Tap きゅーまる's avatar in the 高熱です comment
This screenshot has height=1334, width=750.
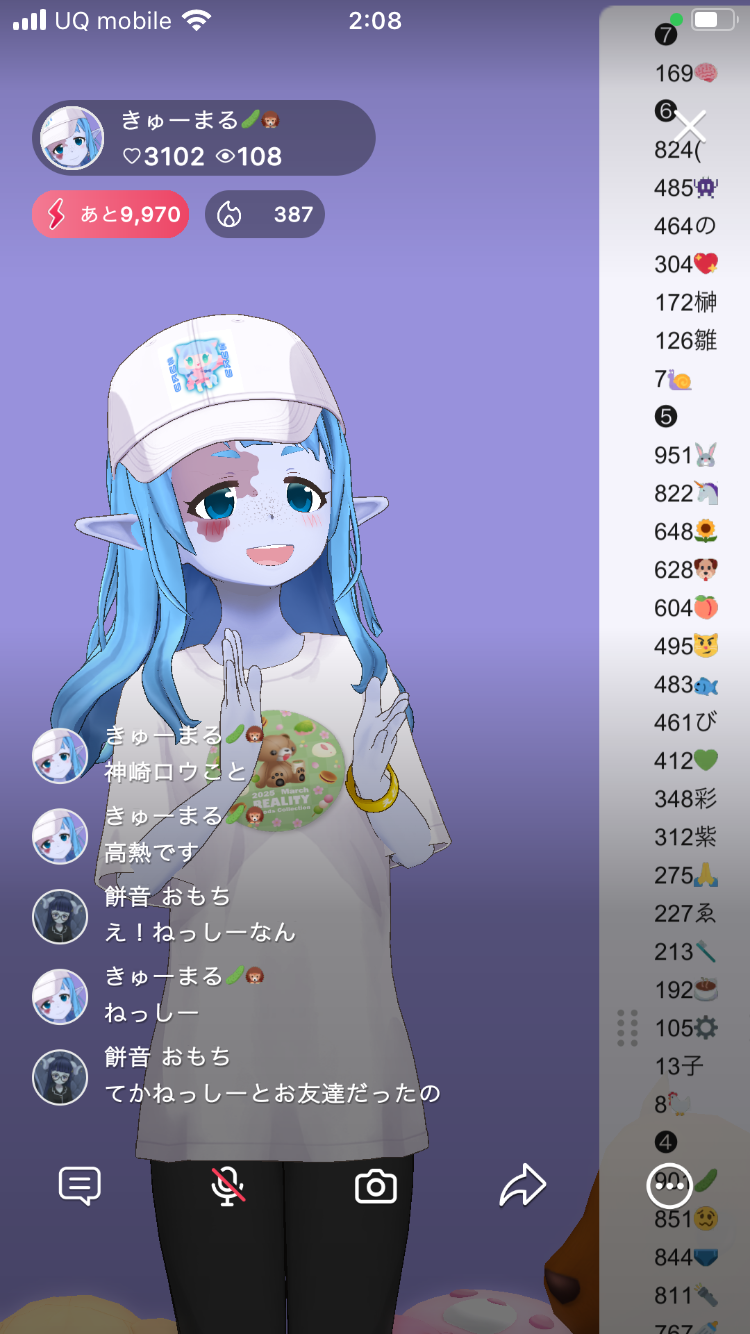(60, 836)
